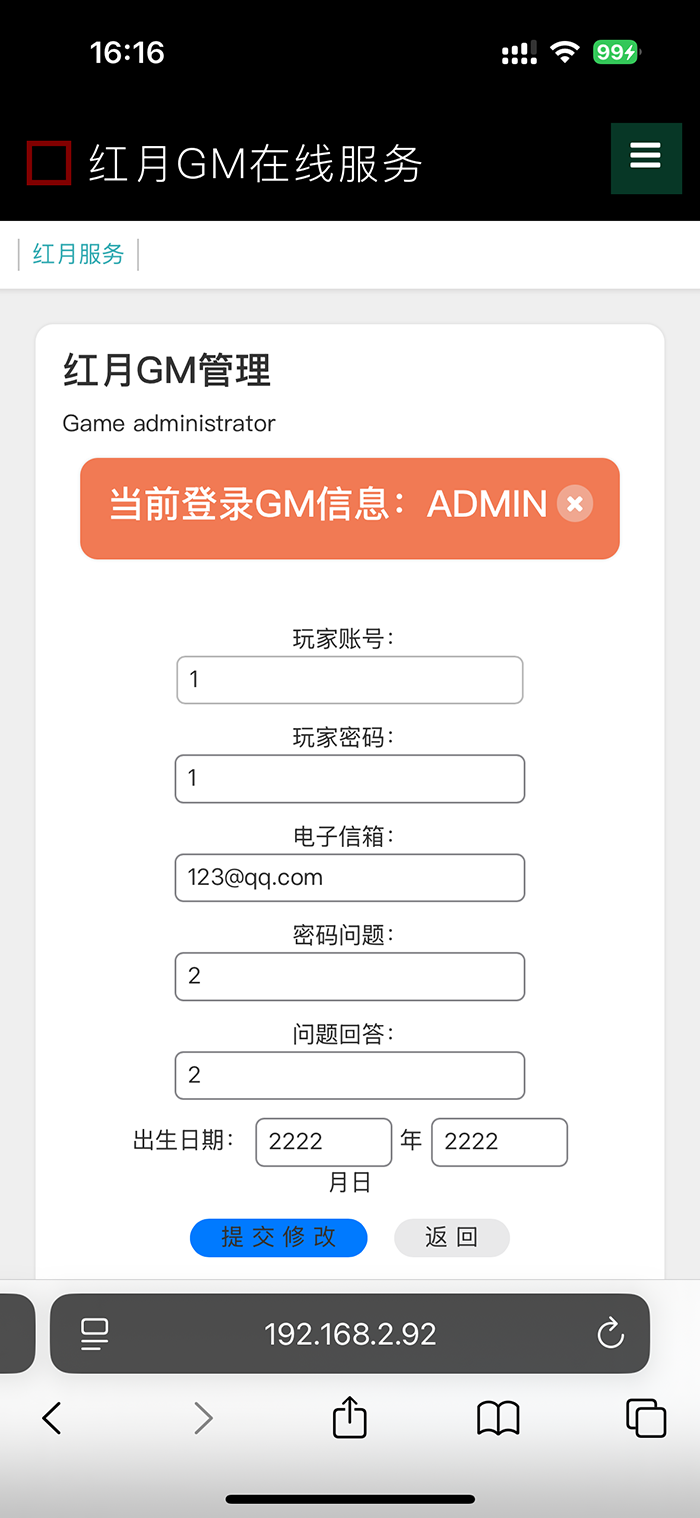Edit the 电子信箱 email field
Image resolution: width=700 pixels, height=1518 pixels.
click(350, 878)
